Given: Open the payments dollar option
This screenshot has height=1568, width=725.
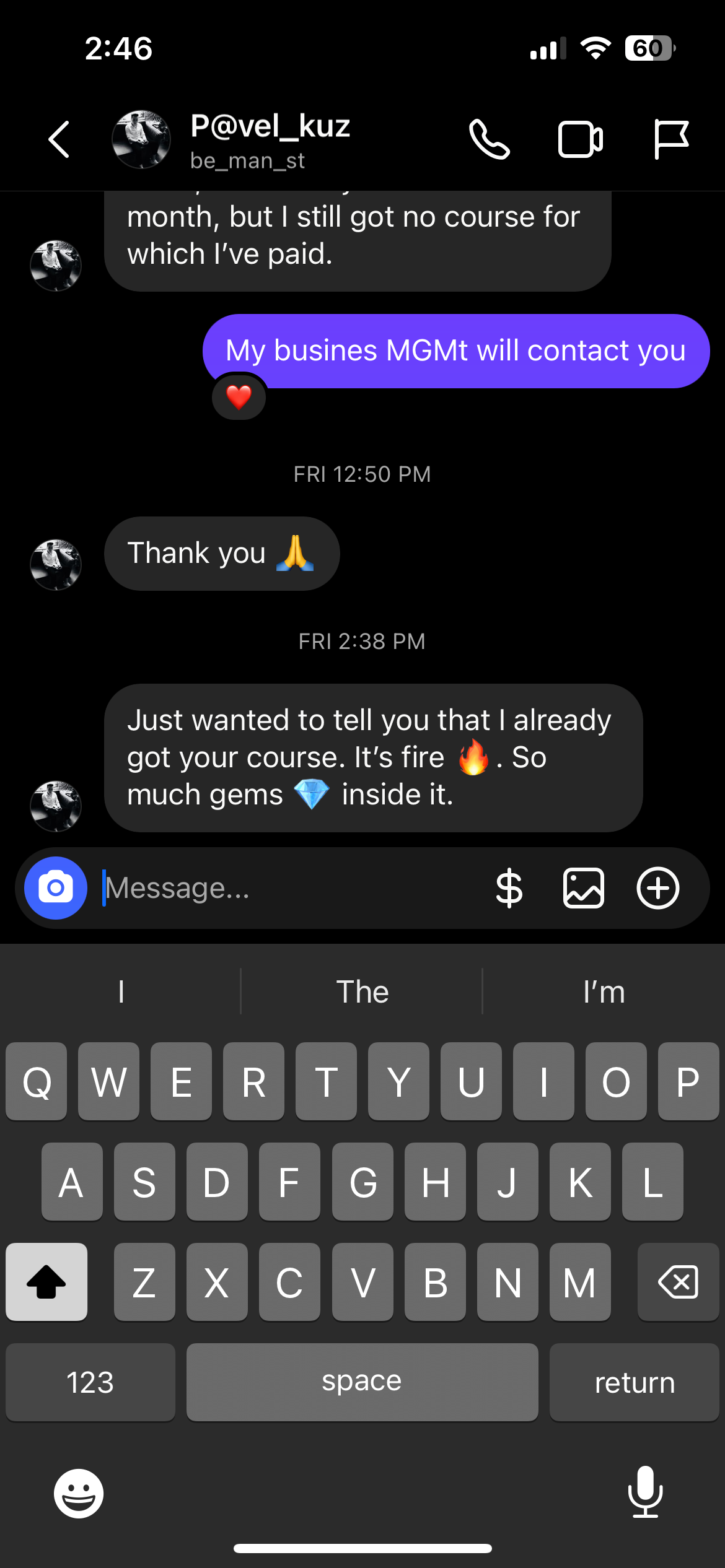Looking at the screenshot, I should (509, 887).
